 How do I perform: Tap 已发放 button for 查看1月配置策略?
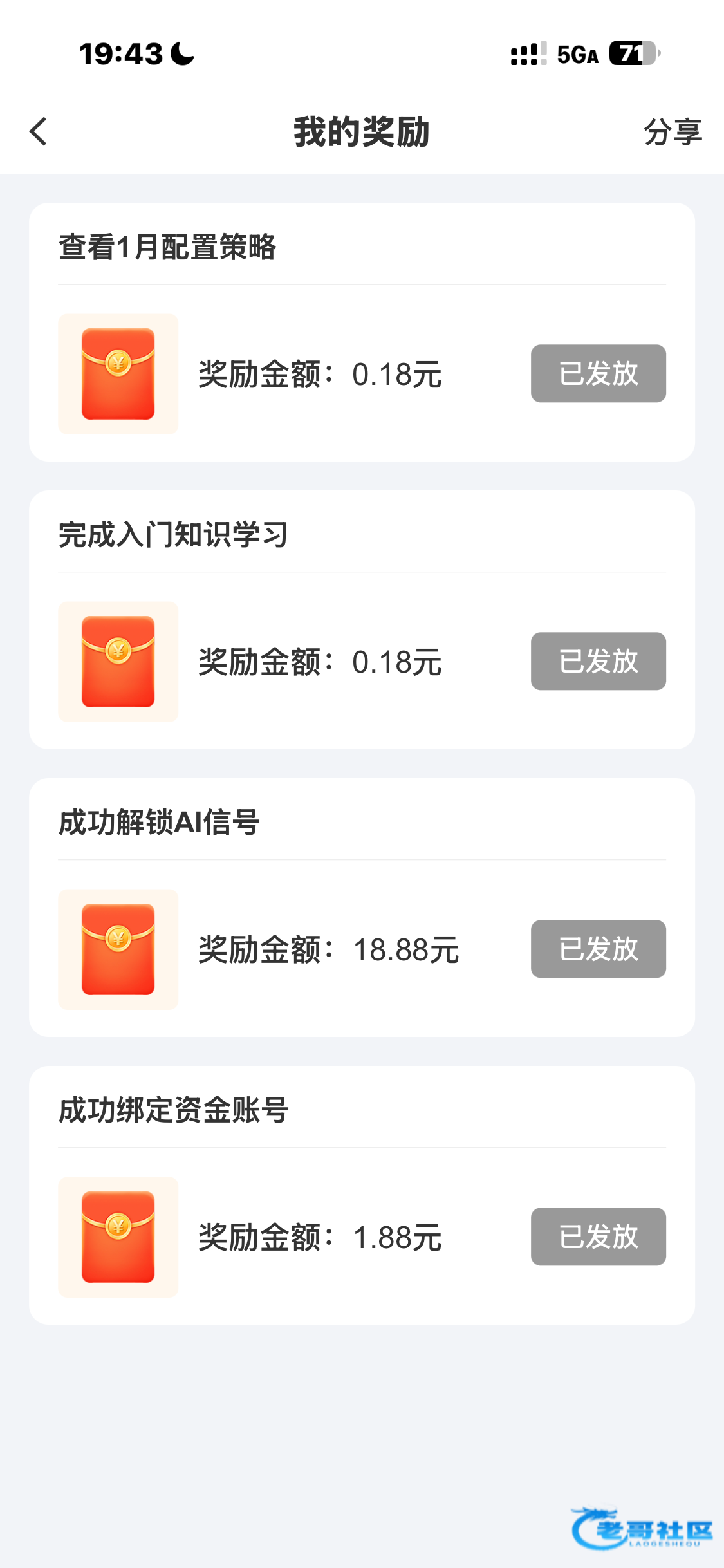[598, 373]
